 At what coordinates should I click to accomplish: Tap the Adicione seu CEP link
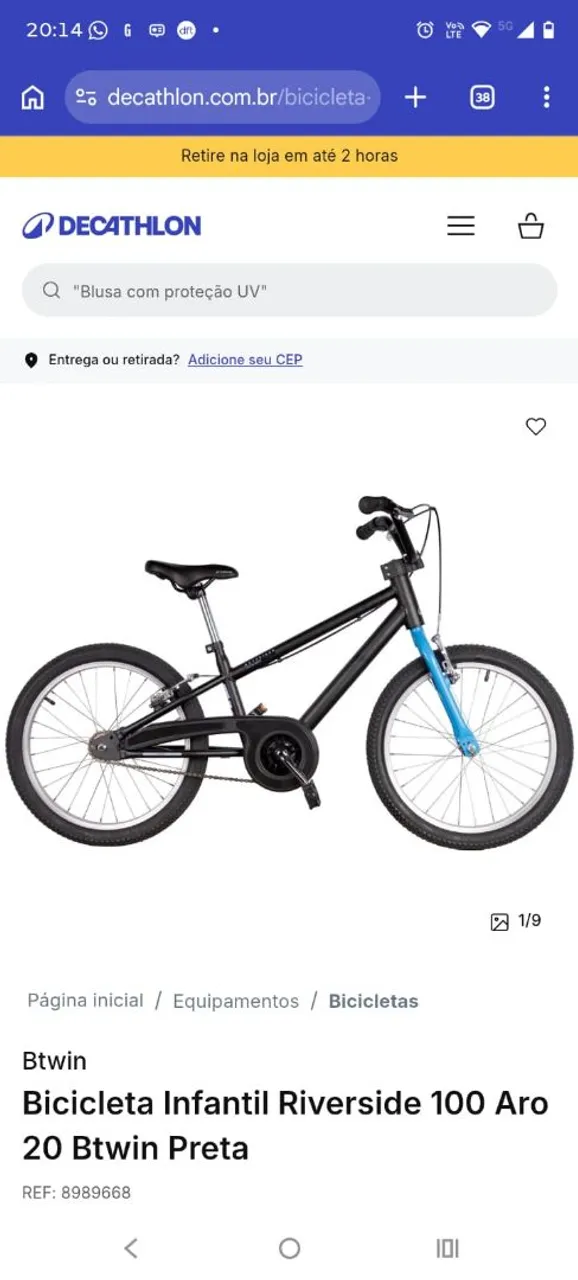tap(245, 360)
